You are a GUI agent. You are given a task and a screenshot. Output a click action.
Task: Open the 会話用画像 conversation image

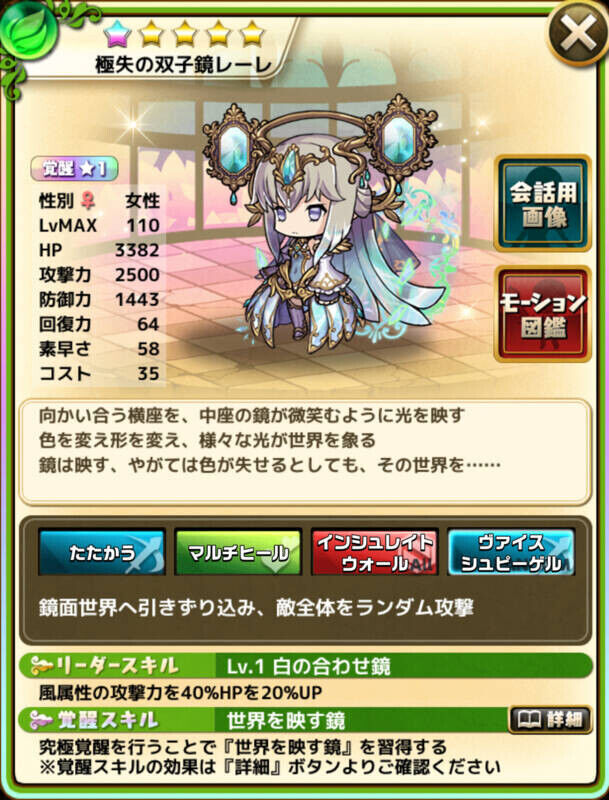pyautogui.click(x=544, y=201)
